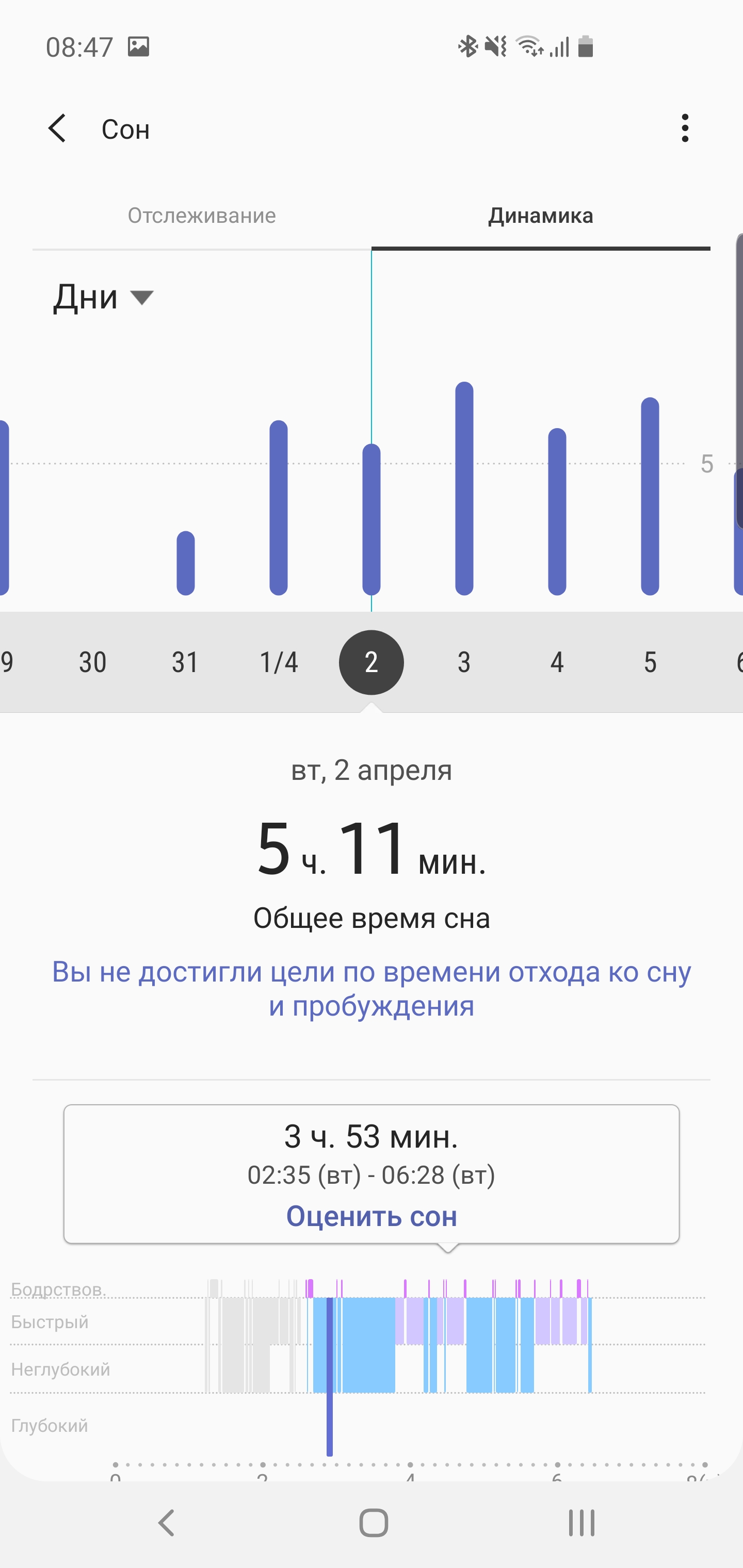
Task: Choose date 1/4 on the date strip
Action: 278,662
